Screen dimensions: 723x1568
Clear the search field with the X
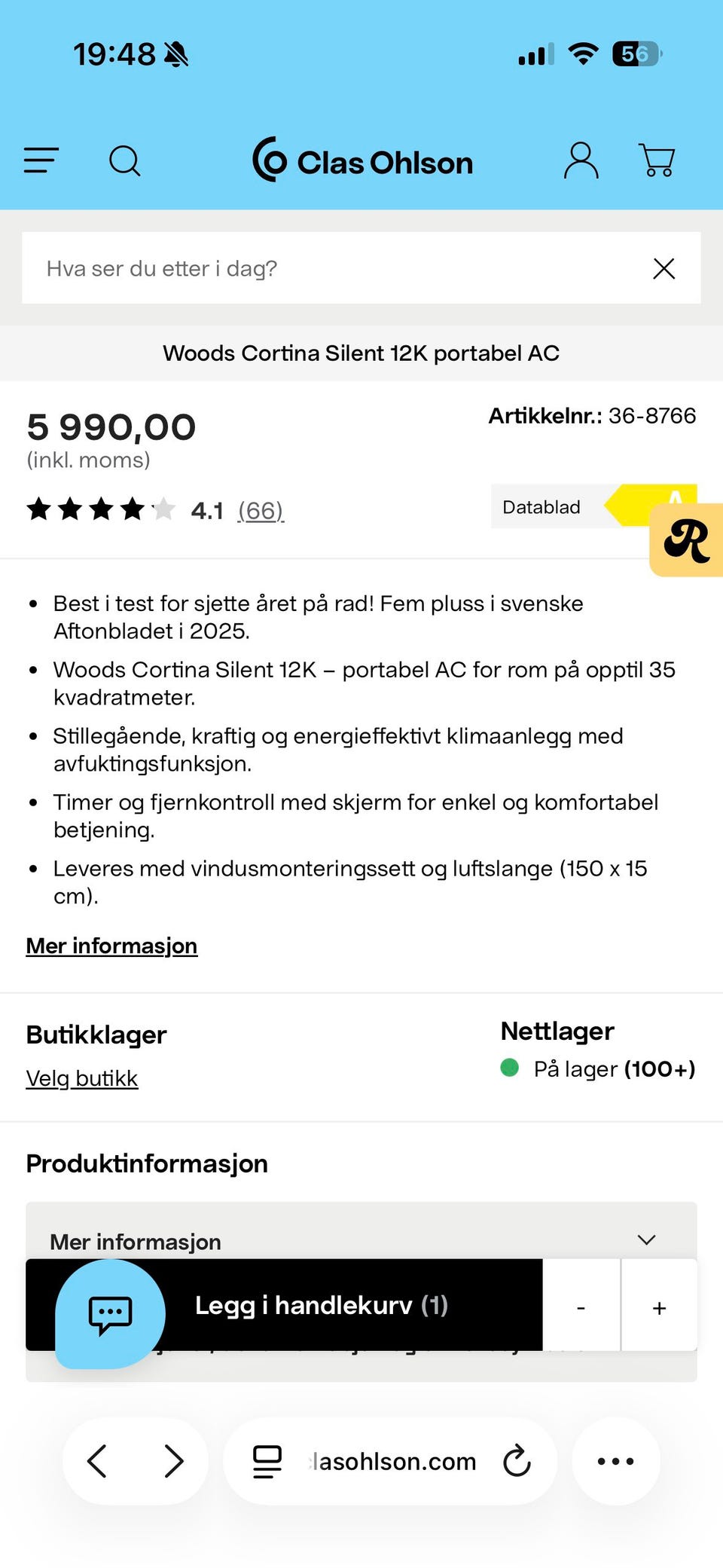point(664,268)
